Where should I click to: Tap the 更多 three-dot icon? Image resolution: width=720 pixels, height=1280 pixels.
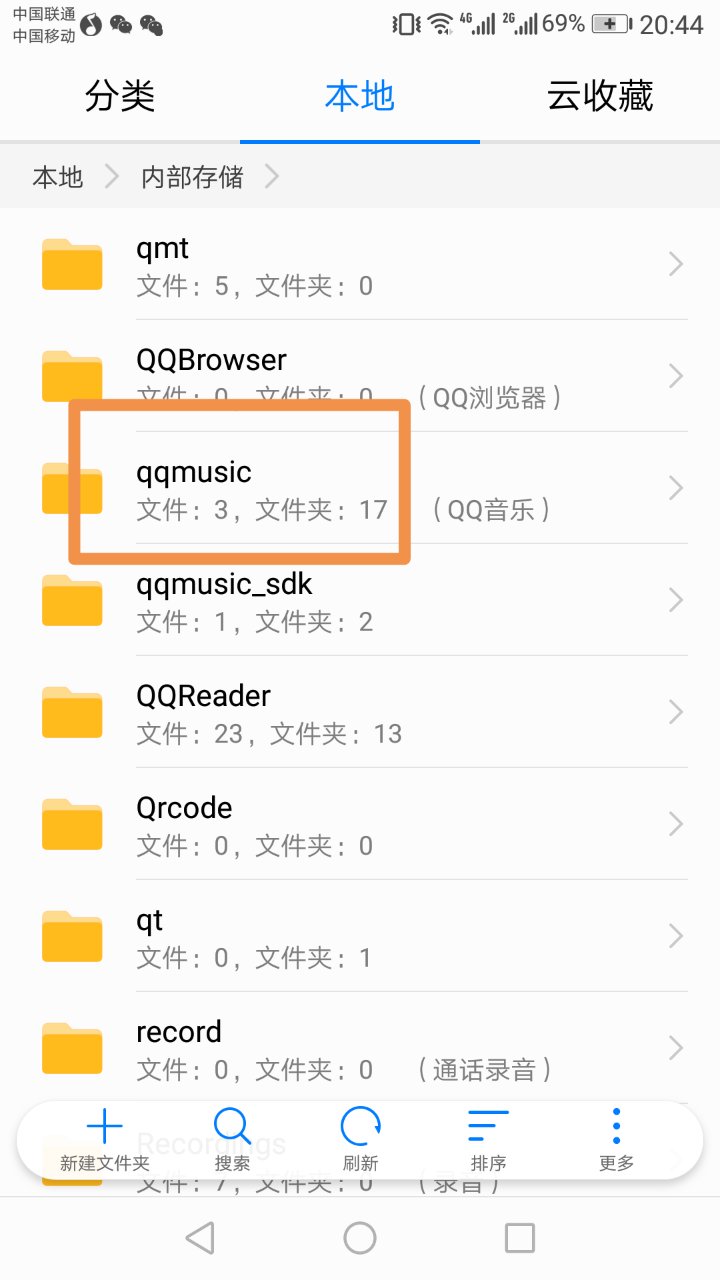[615, 1126]
